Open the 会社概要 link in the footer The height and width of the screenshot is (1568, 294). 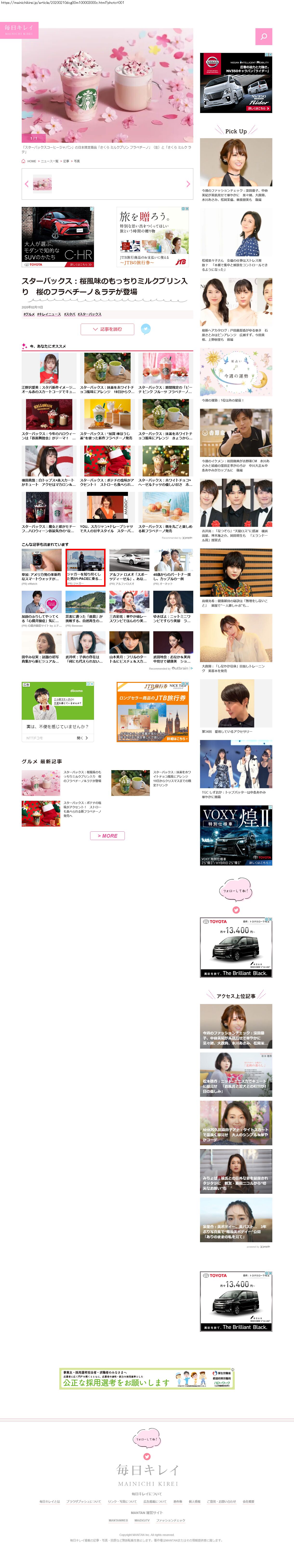248,1502
